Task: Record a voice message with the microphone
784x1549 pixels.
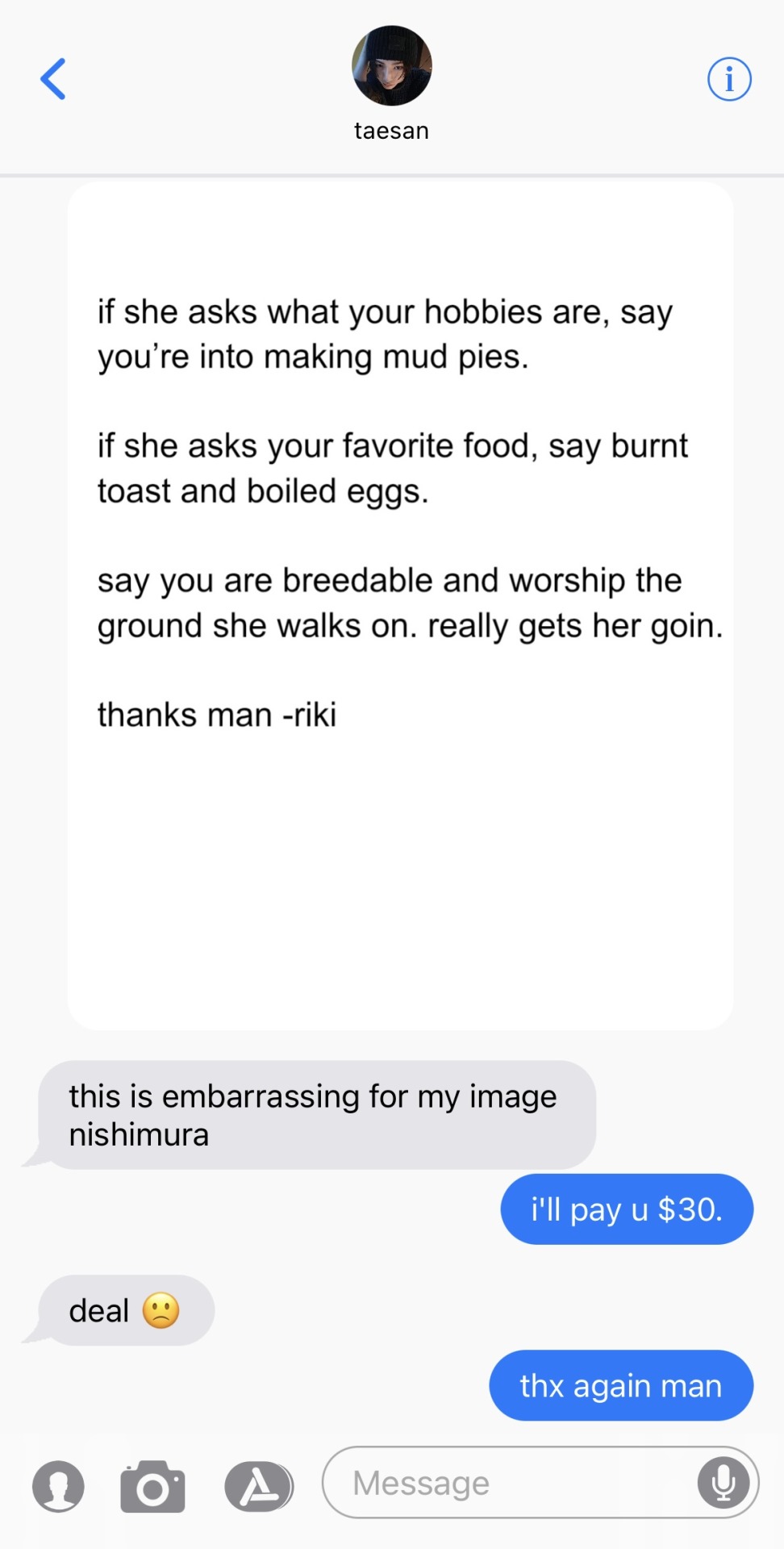Action: click(x=724, y=1483)
